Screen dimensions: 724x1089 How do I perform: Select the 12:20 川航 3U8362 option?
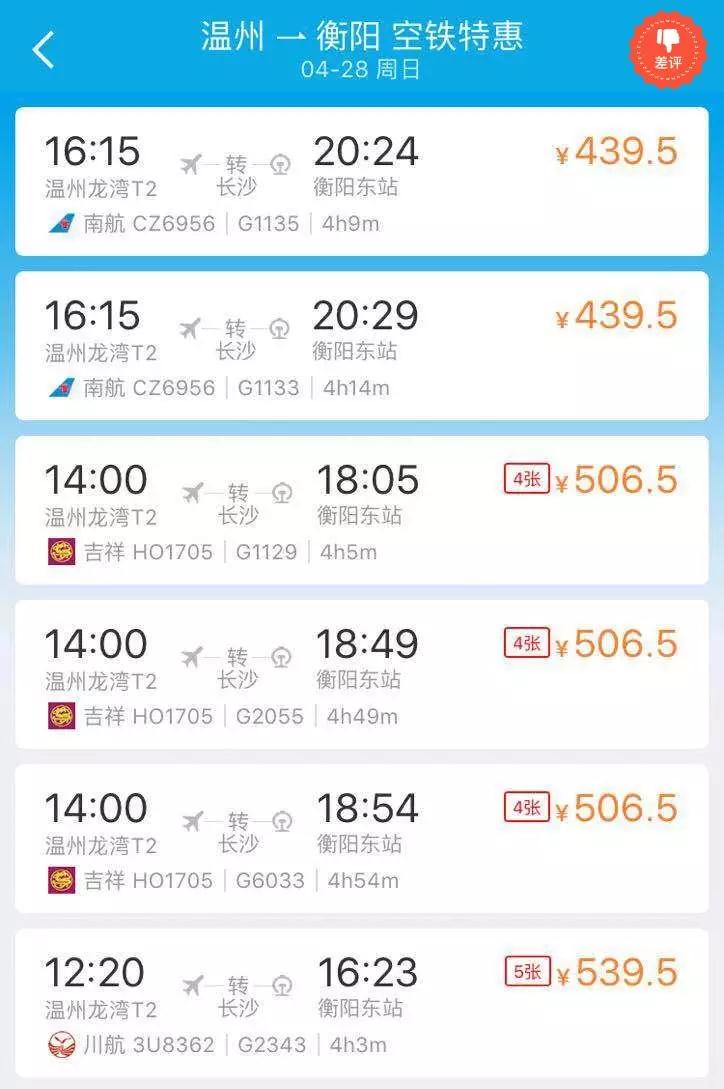(361, 1002)
